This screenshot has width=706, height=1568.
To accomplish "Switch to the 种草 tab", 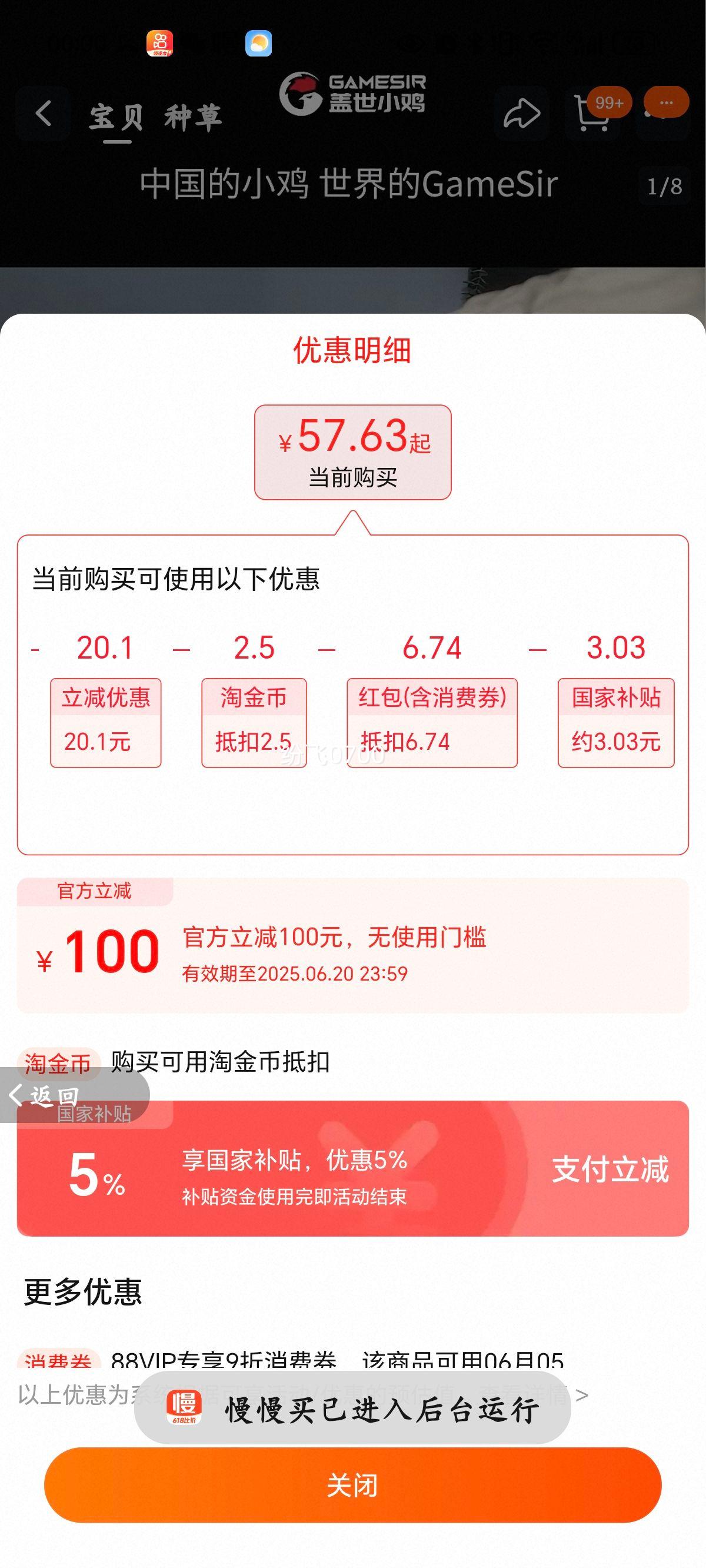I will (x=192, y=117).
